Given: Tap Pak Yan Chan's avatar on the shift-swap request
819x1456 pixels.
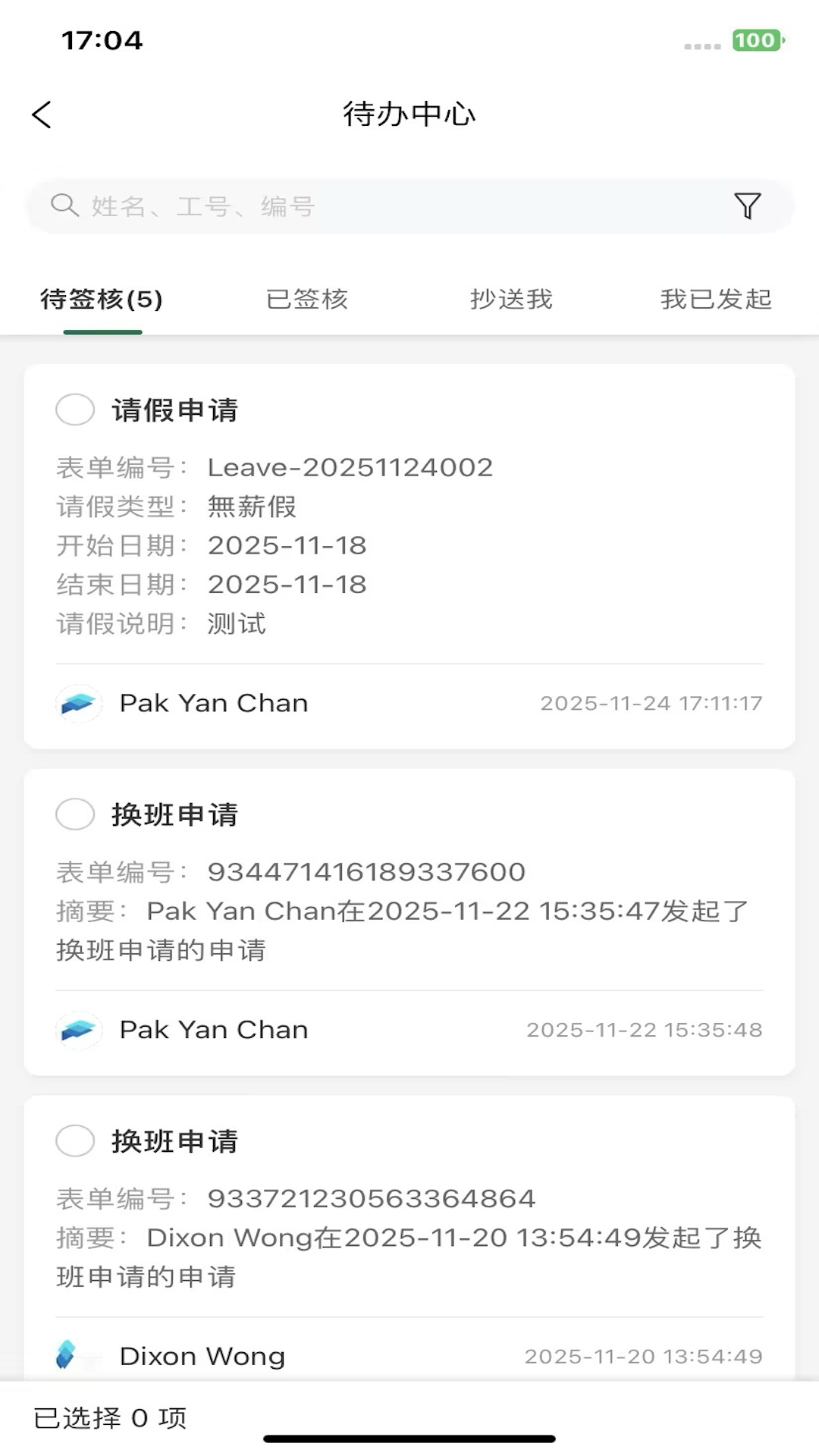Looking at the screenshot, I should 79,1030.
